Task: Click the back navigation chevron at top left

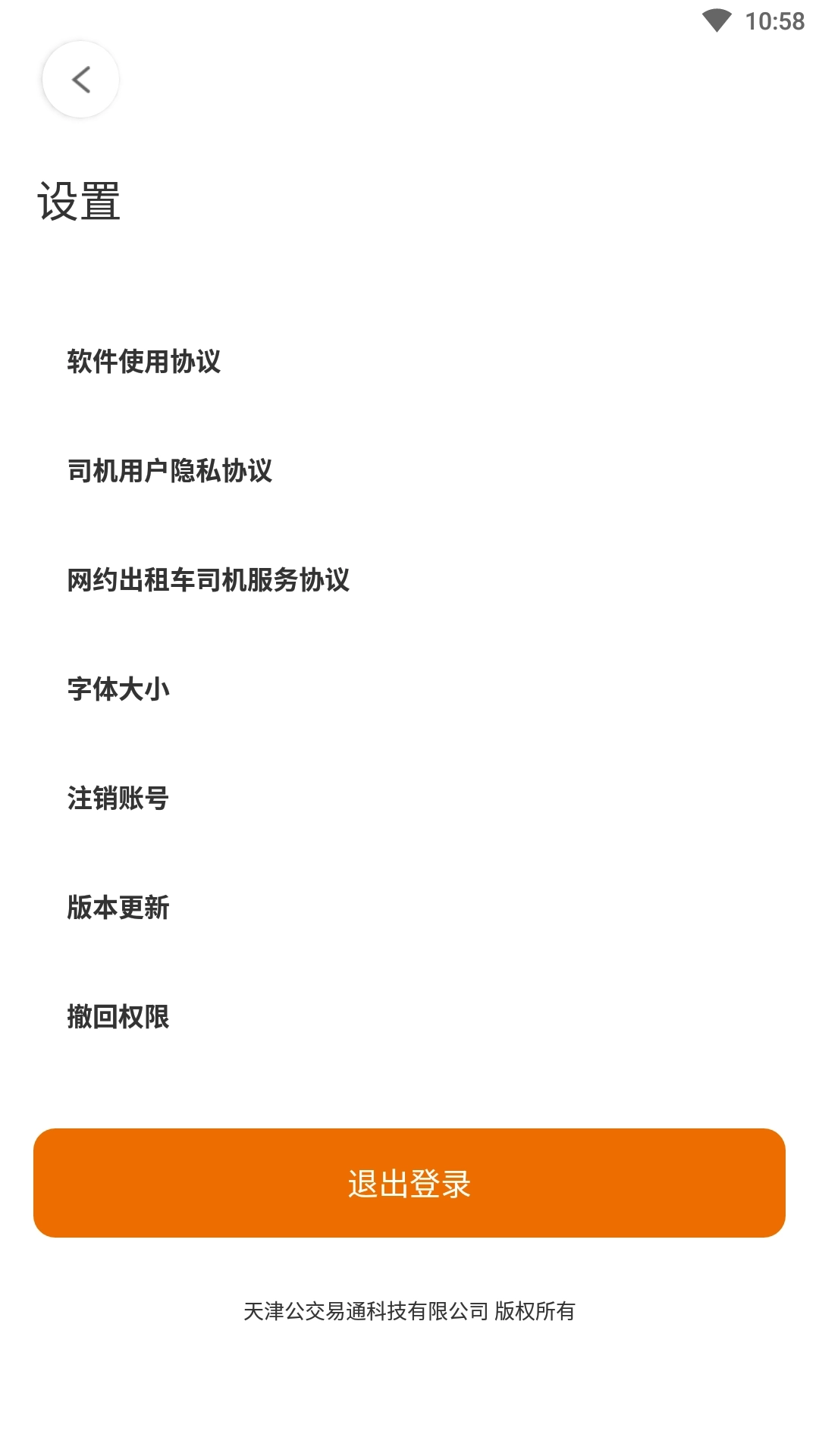Action: [x=80, y=79]
